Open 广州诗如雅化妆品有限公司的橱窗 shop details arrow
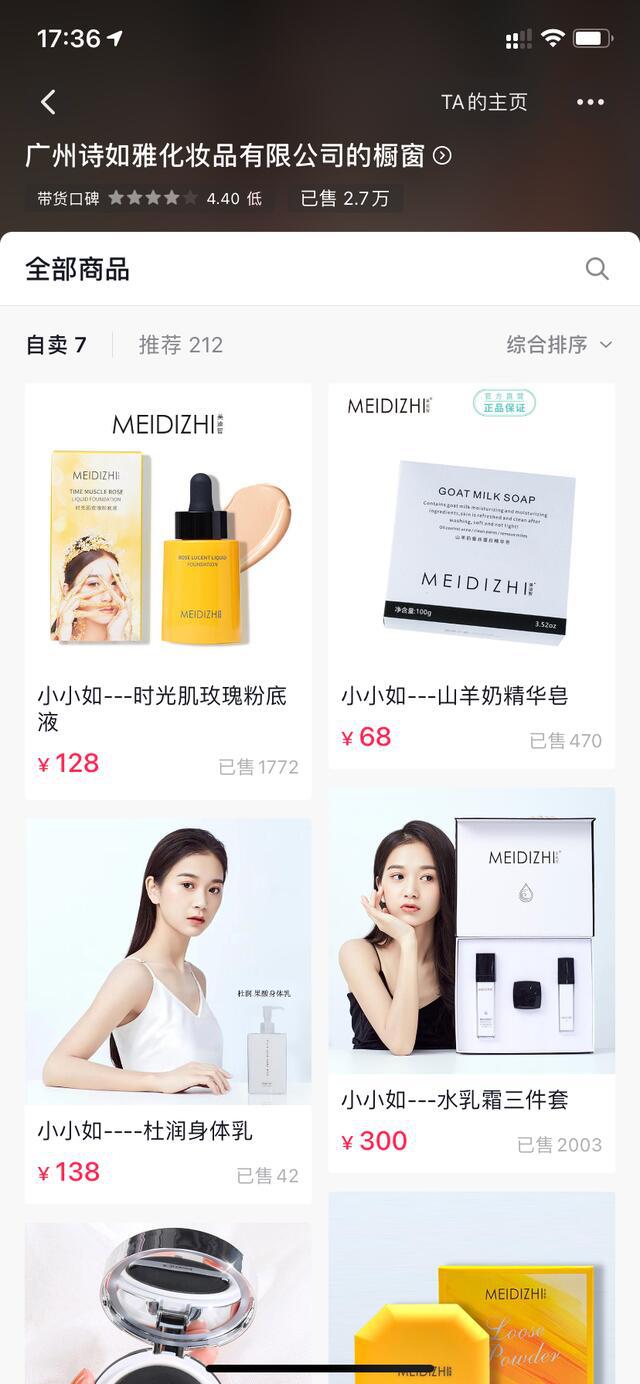 tap(442, 156)
